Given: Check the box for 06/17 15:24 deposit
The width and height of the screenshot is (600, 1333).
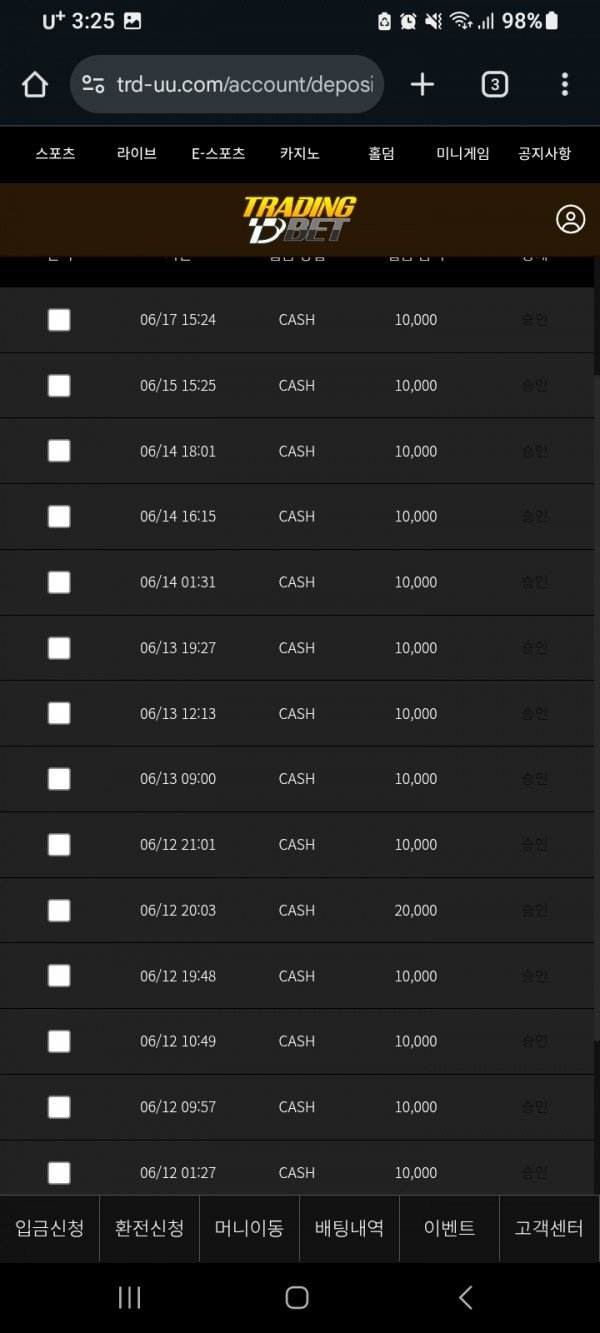Looking at the screenshot, I should click(59, 320).
